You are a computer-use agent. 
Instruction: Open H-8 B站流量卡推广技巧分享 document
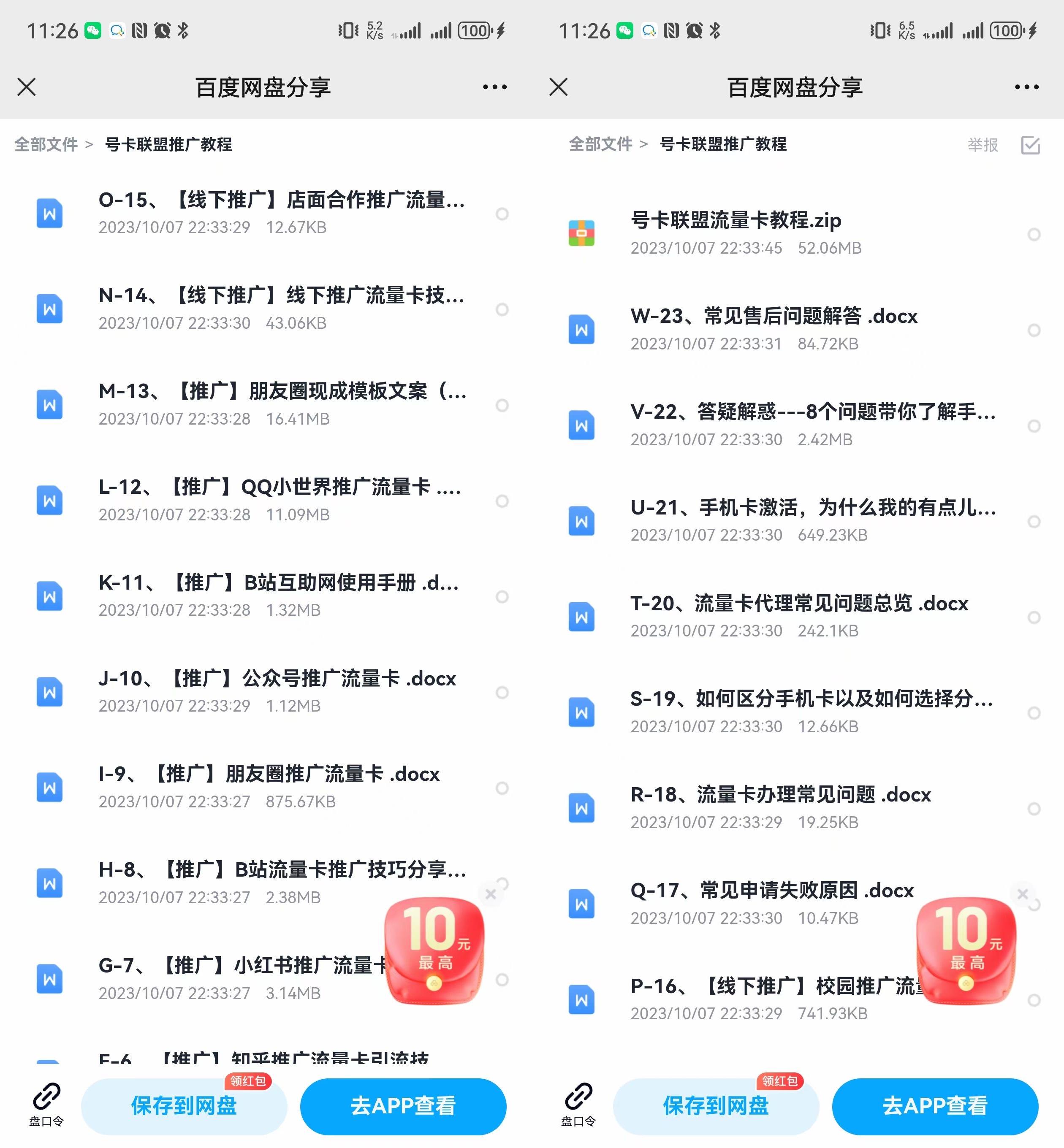click(x=282, y=870)
